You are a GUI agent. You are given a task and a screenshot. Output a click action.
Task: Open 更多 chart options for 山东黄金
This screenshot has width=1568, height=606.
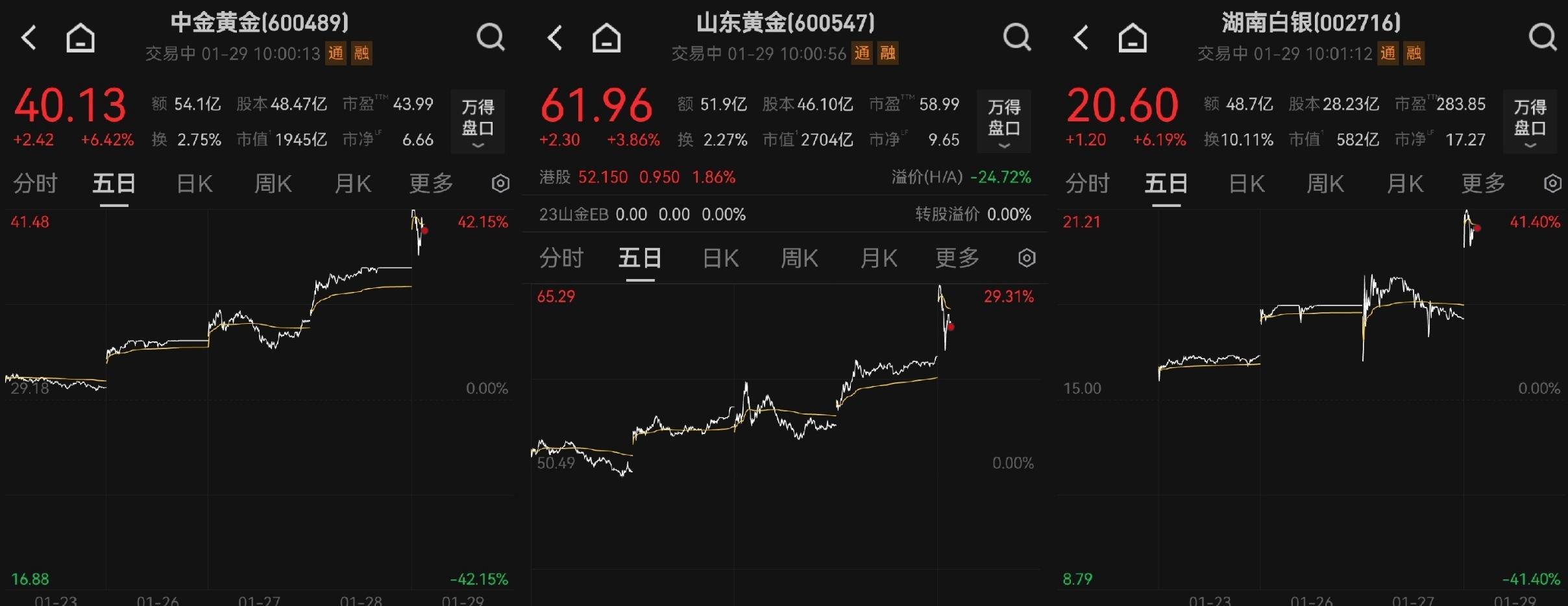click(957, 258)
